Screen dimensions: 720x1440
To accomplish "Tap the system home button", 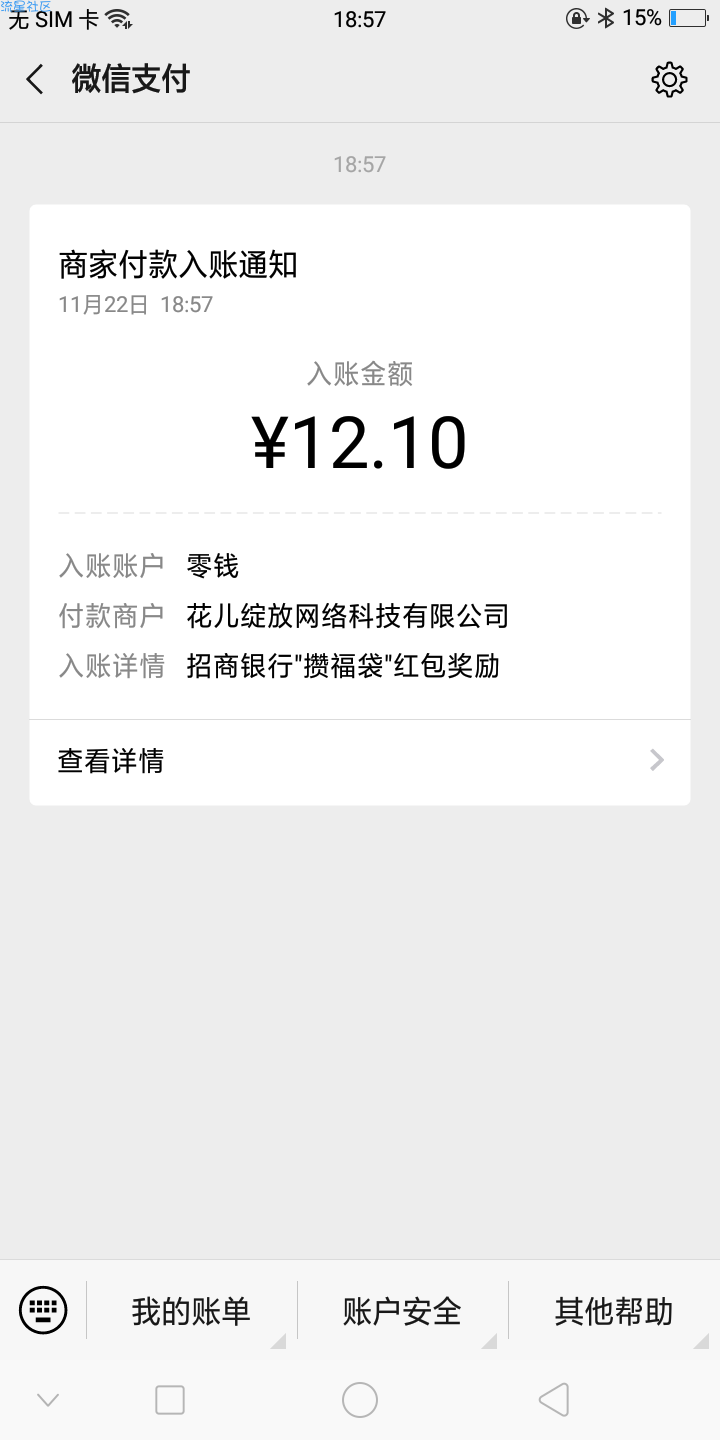I will (x=360, y=1400).
